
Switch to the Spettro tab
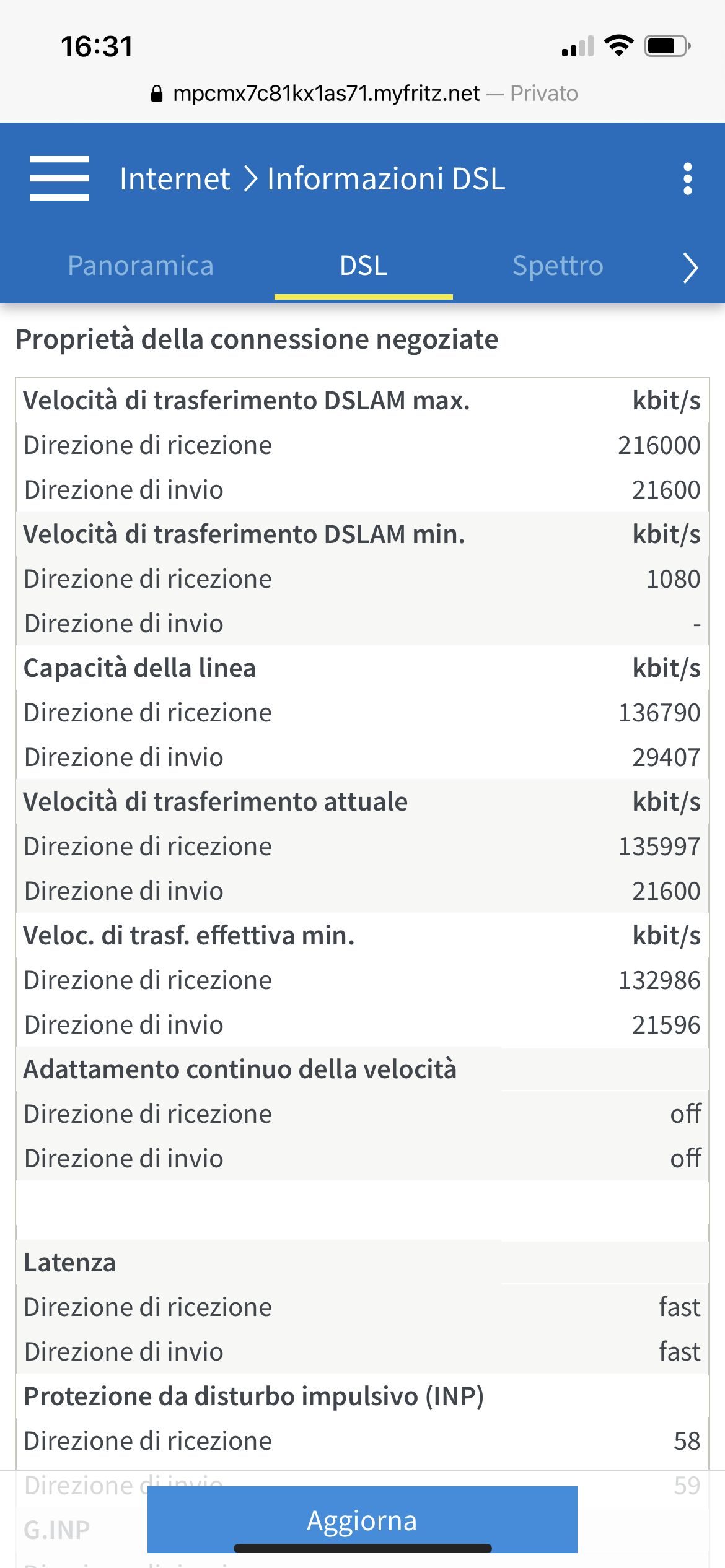pos(558,266)
